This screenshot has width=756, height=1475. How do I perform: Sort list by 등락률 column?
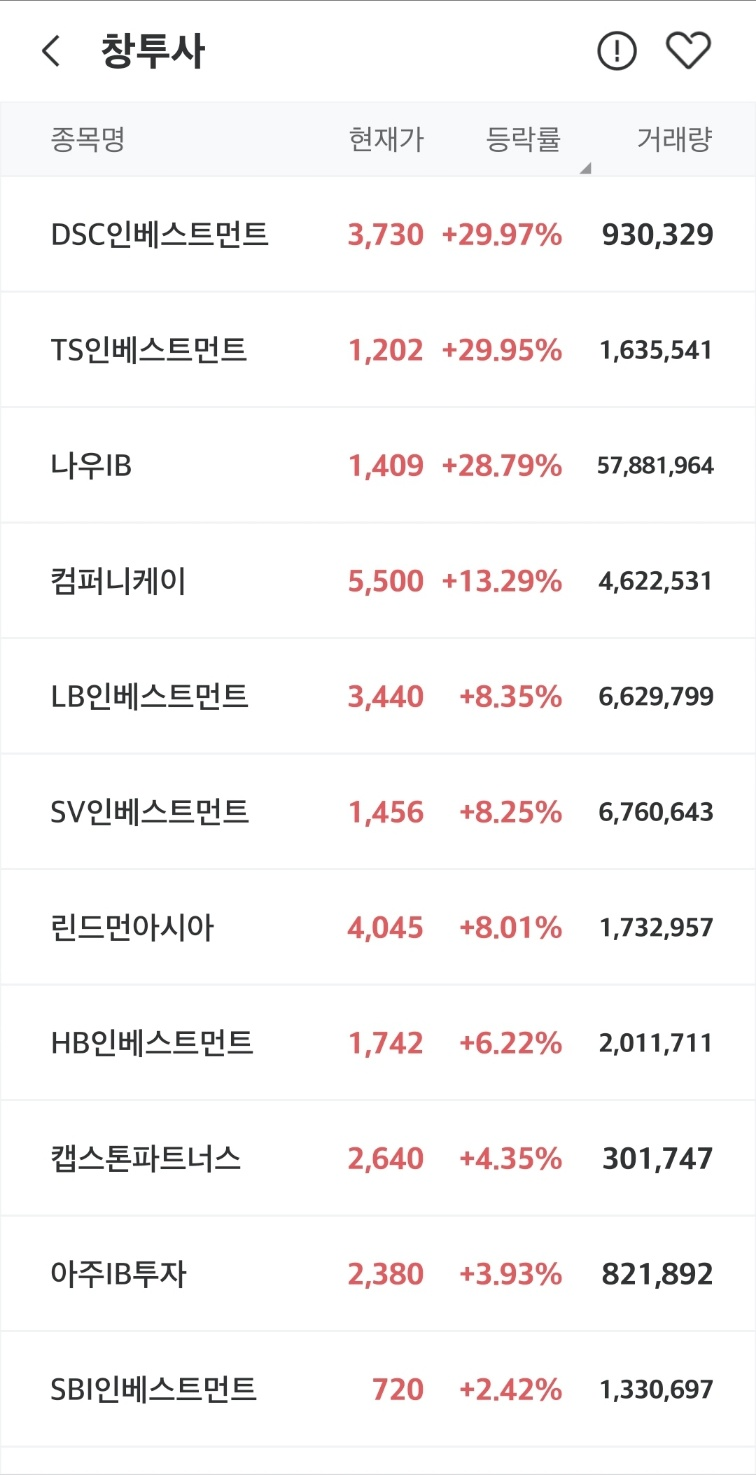point(523,140)
